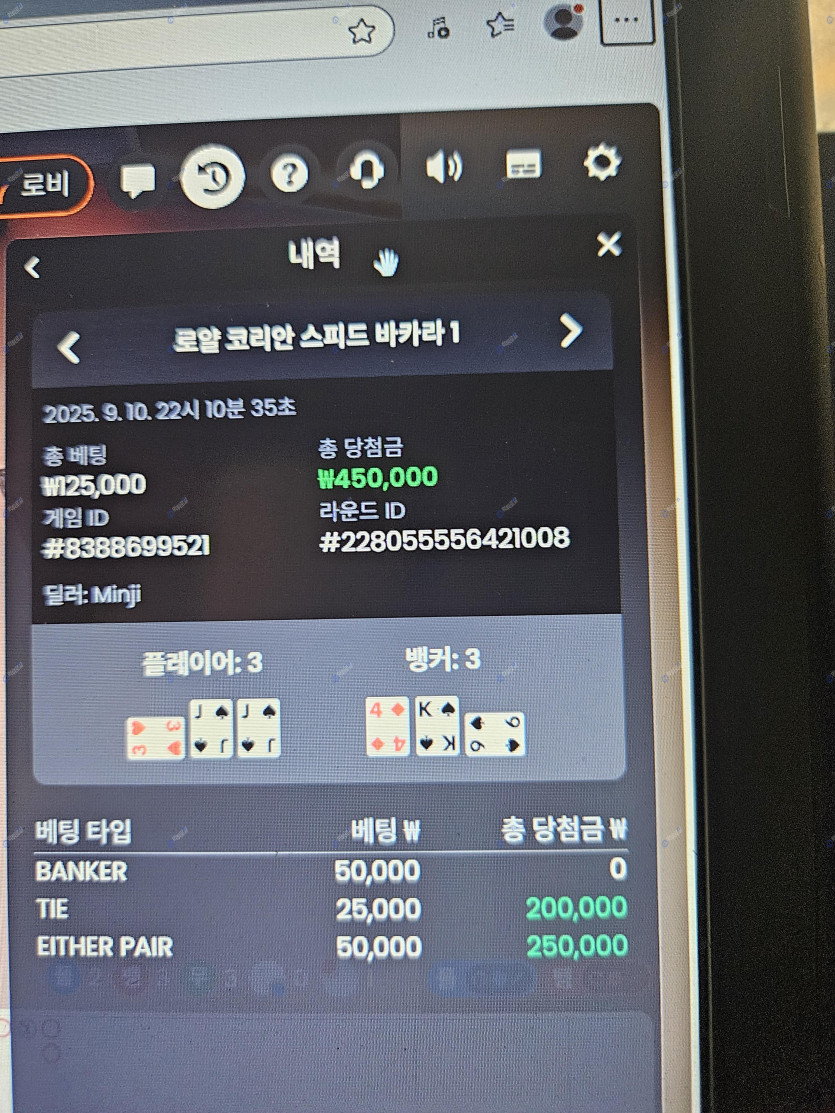This screenshot has height=1113, width=835.
Task: Open the browser profile avatar
Action: click(565, 21)
